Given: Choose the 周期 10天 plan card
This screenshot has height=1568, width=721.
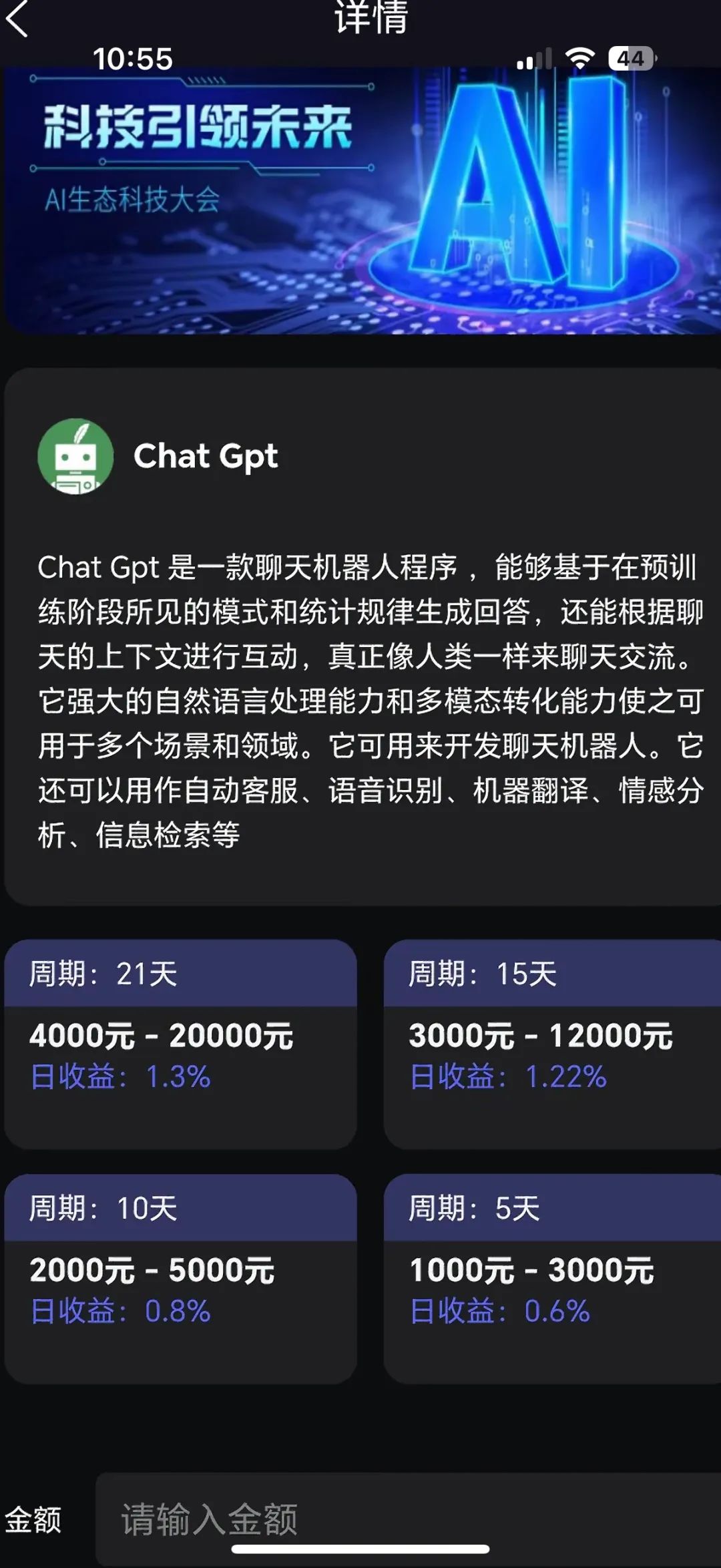Looking at the screenshot, I should tap(180, 1276).
